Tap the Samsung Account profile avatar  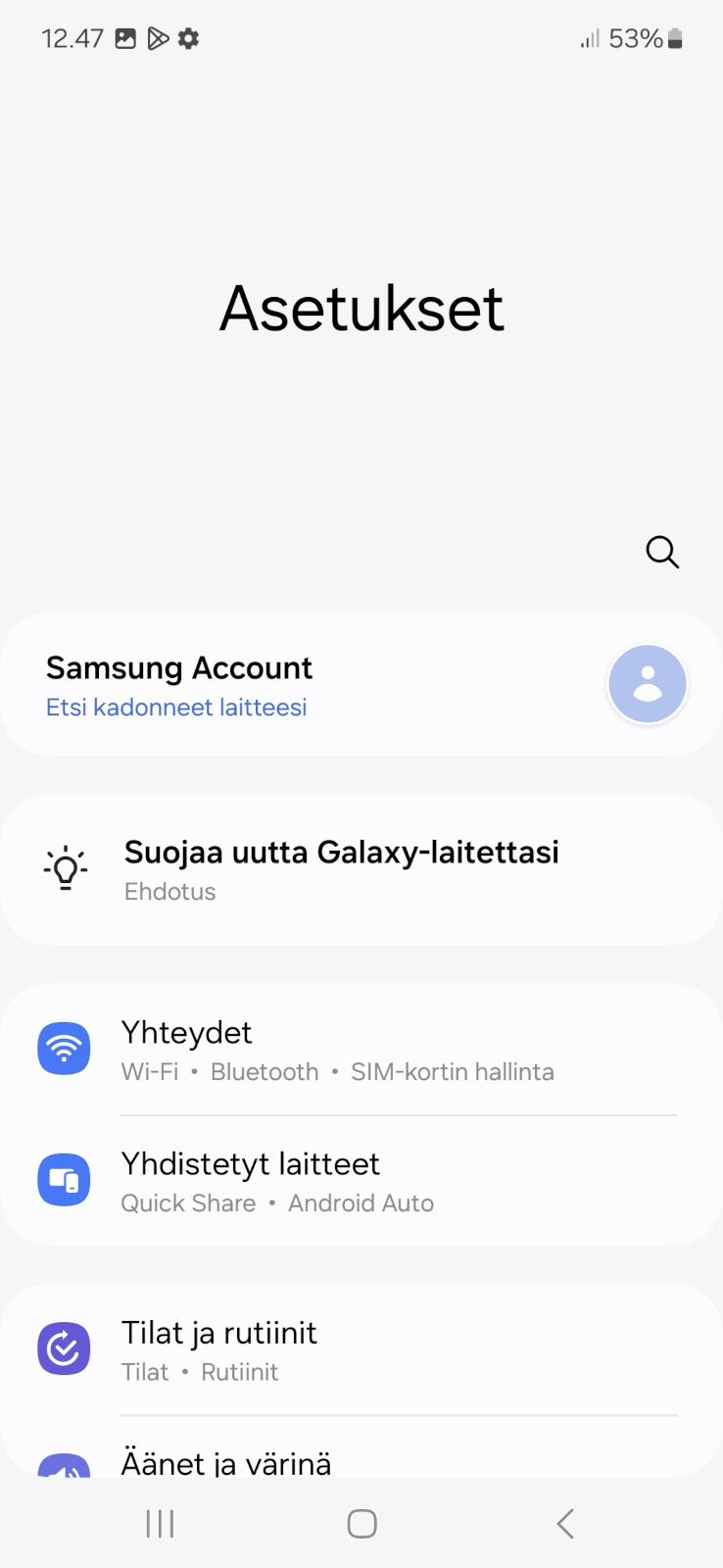pos(647,684)
